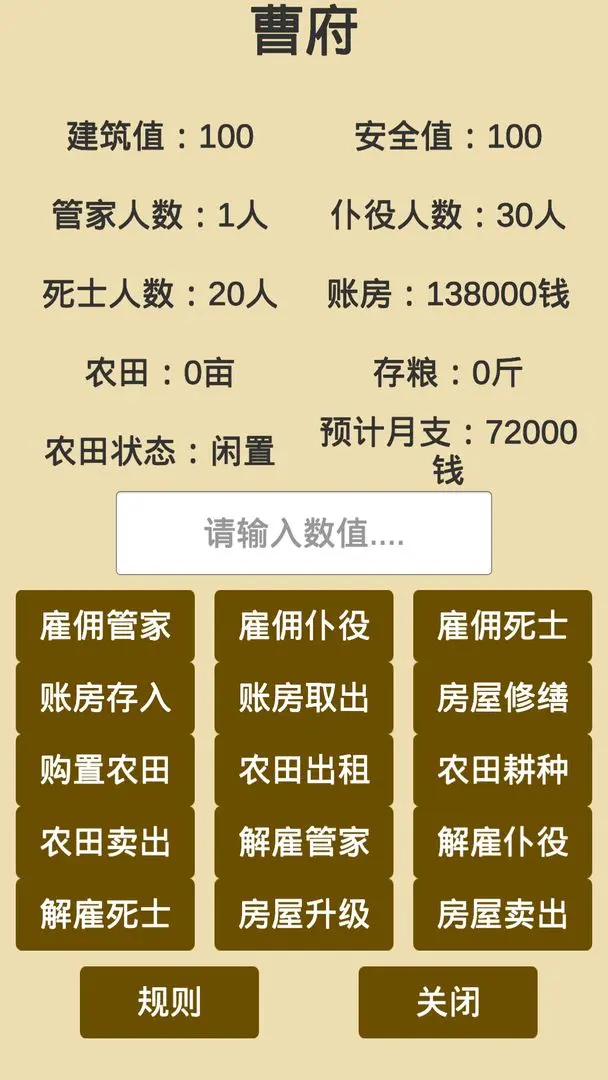Choose 解雇死士 to dismiss guards
Screen dimensions: 608x1080
pyautogui.click(x=105, y=914)
